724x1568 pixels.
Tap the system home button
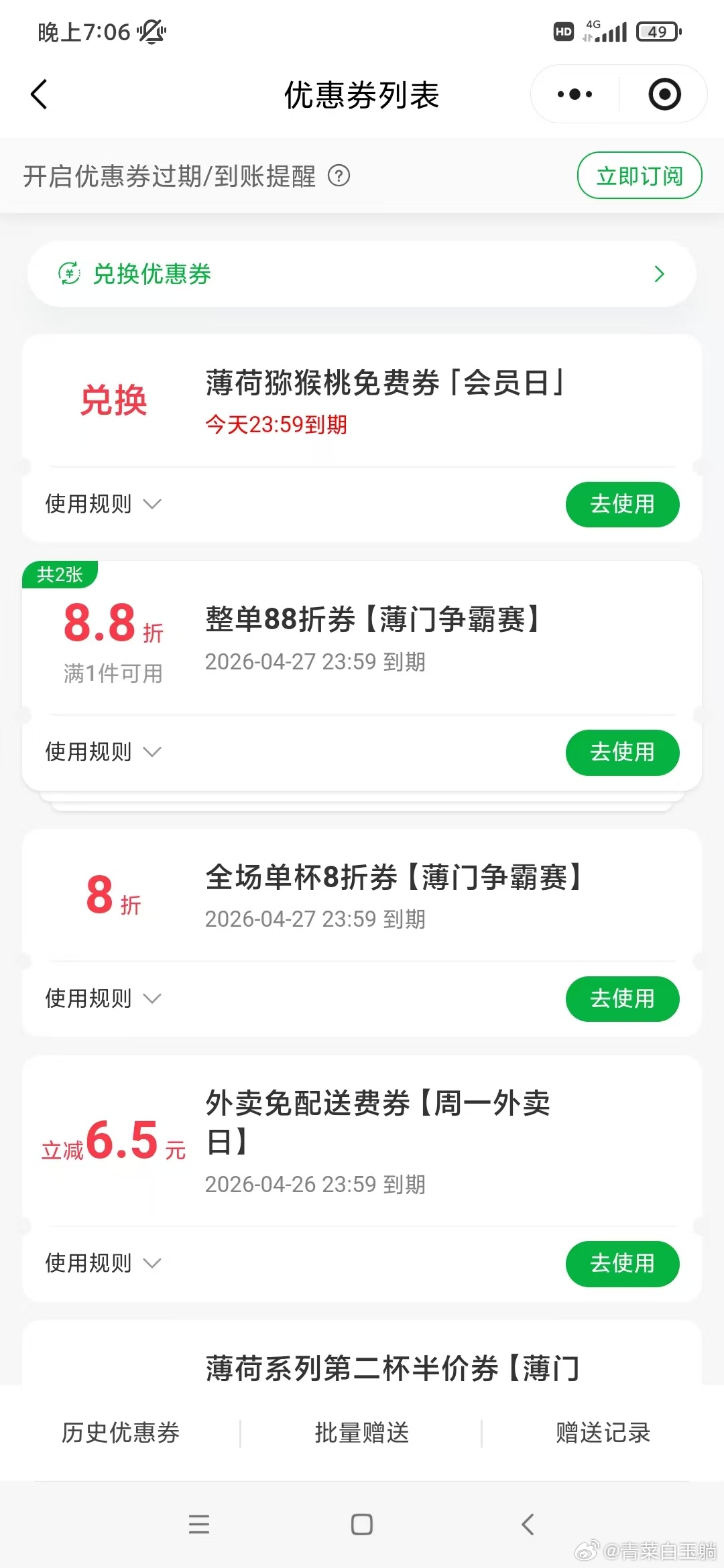pos(362,1524)
